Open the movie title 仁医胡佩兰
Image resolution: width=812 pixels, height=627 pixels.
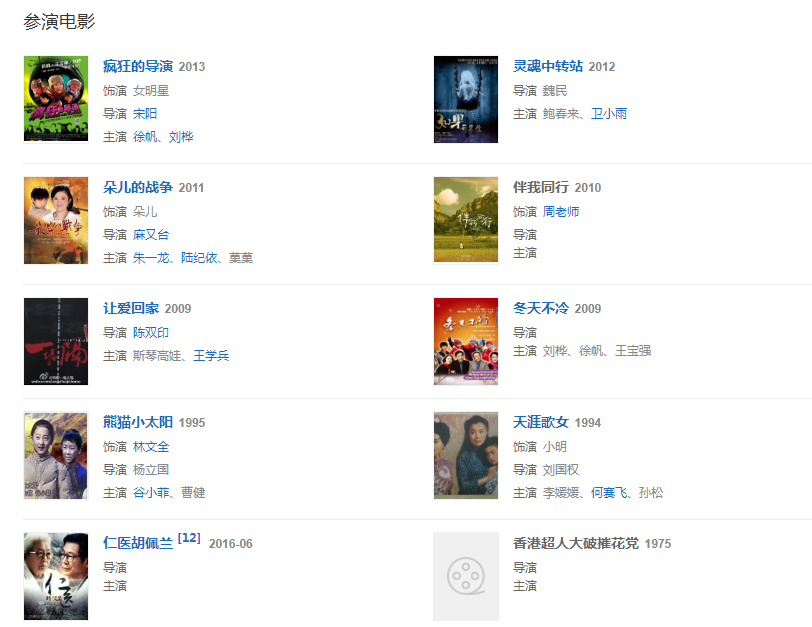click(138, 543)
